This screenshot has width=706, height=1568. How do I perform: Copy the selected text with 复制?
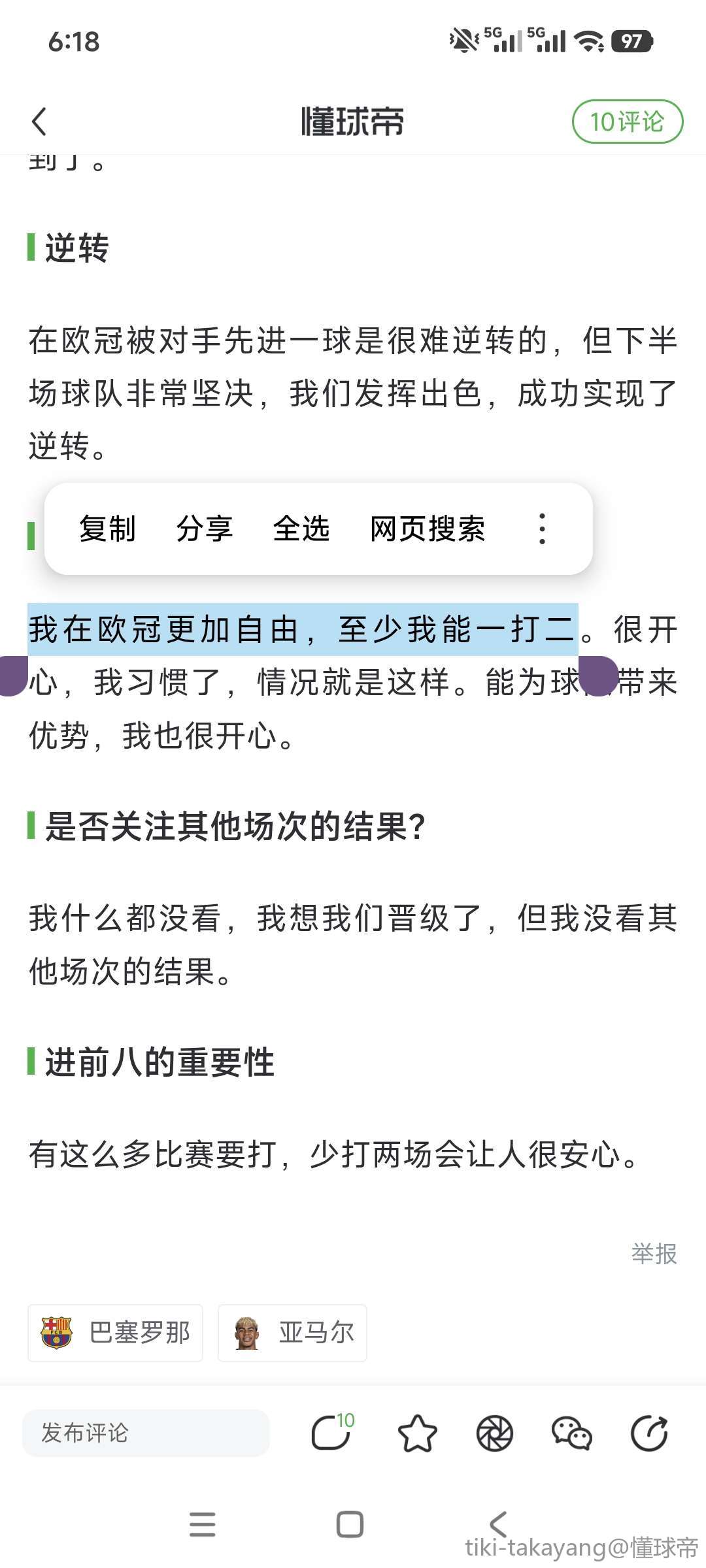click(107, 529)
